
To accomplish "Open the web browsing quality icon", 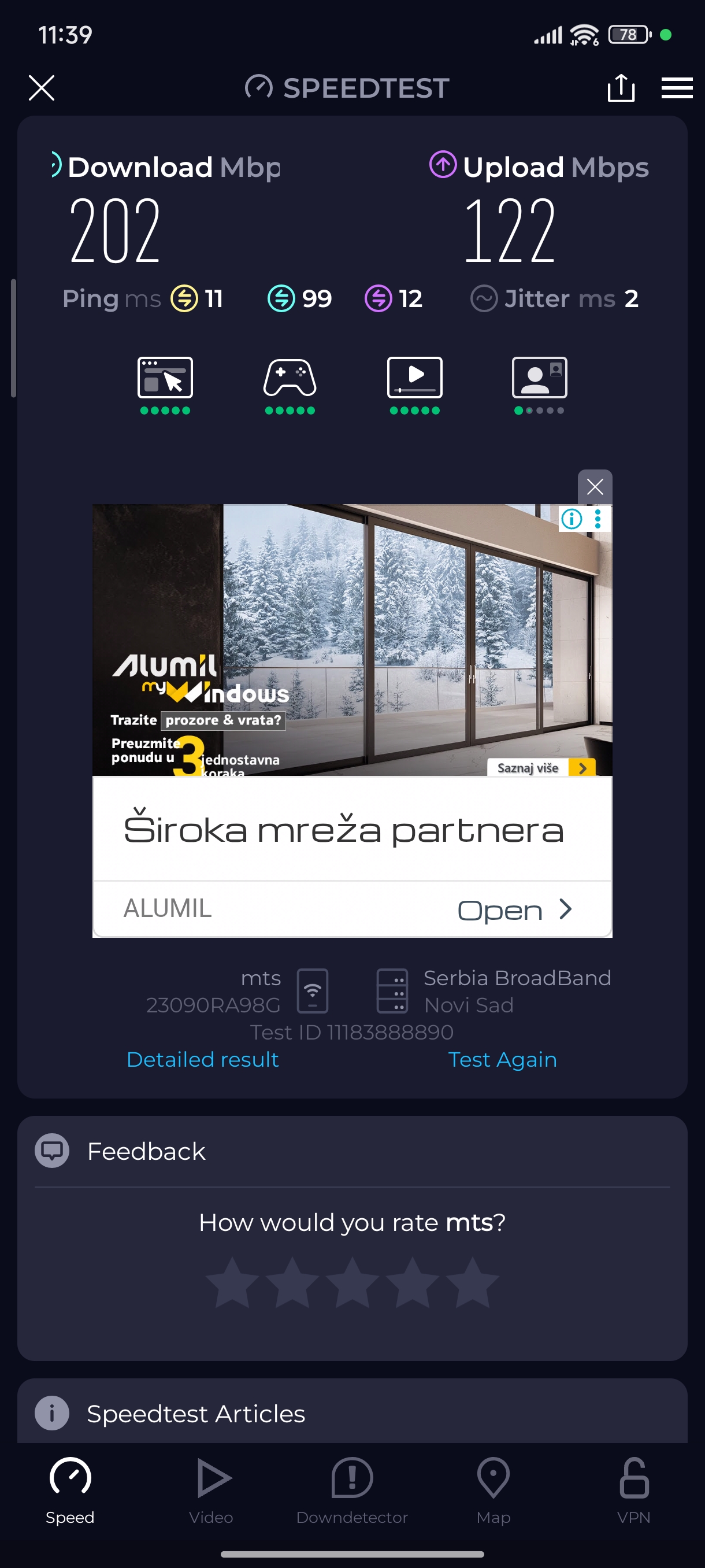I will [x=165, y=379].
